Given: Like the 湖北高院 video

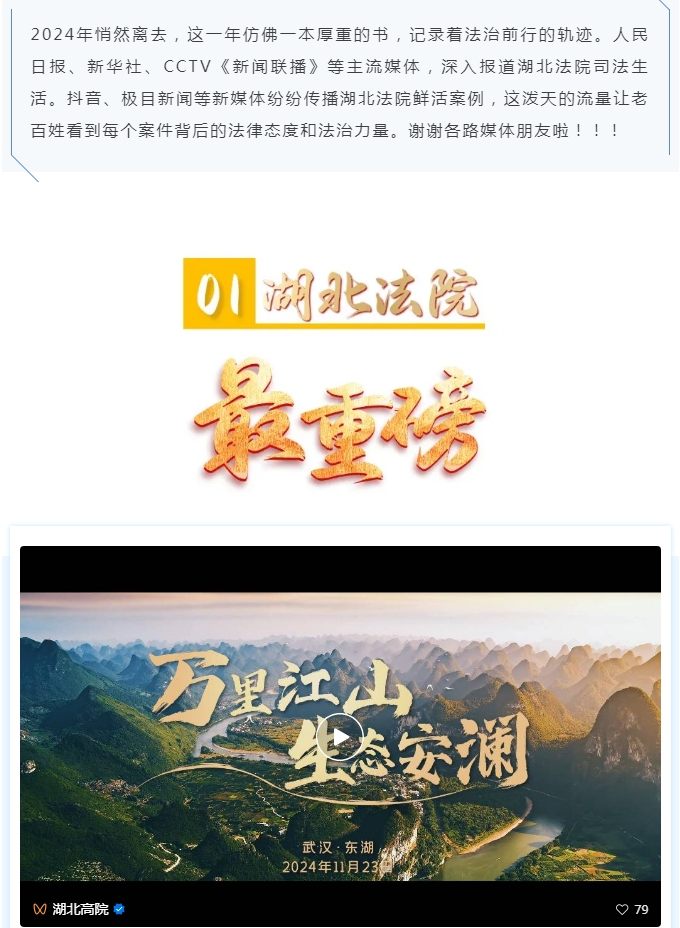Looking at the screenshot, I should tap(622, 909).
